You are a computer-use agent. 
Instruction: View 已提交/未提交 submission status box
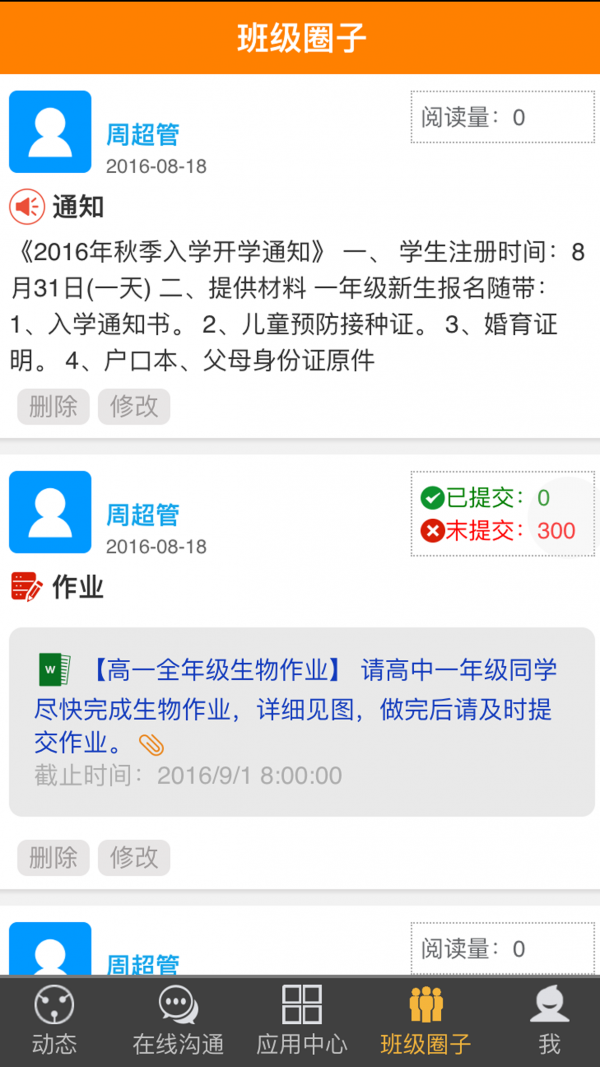click(x=502, y=514)
